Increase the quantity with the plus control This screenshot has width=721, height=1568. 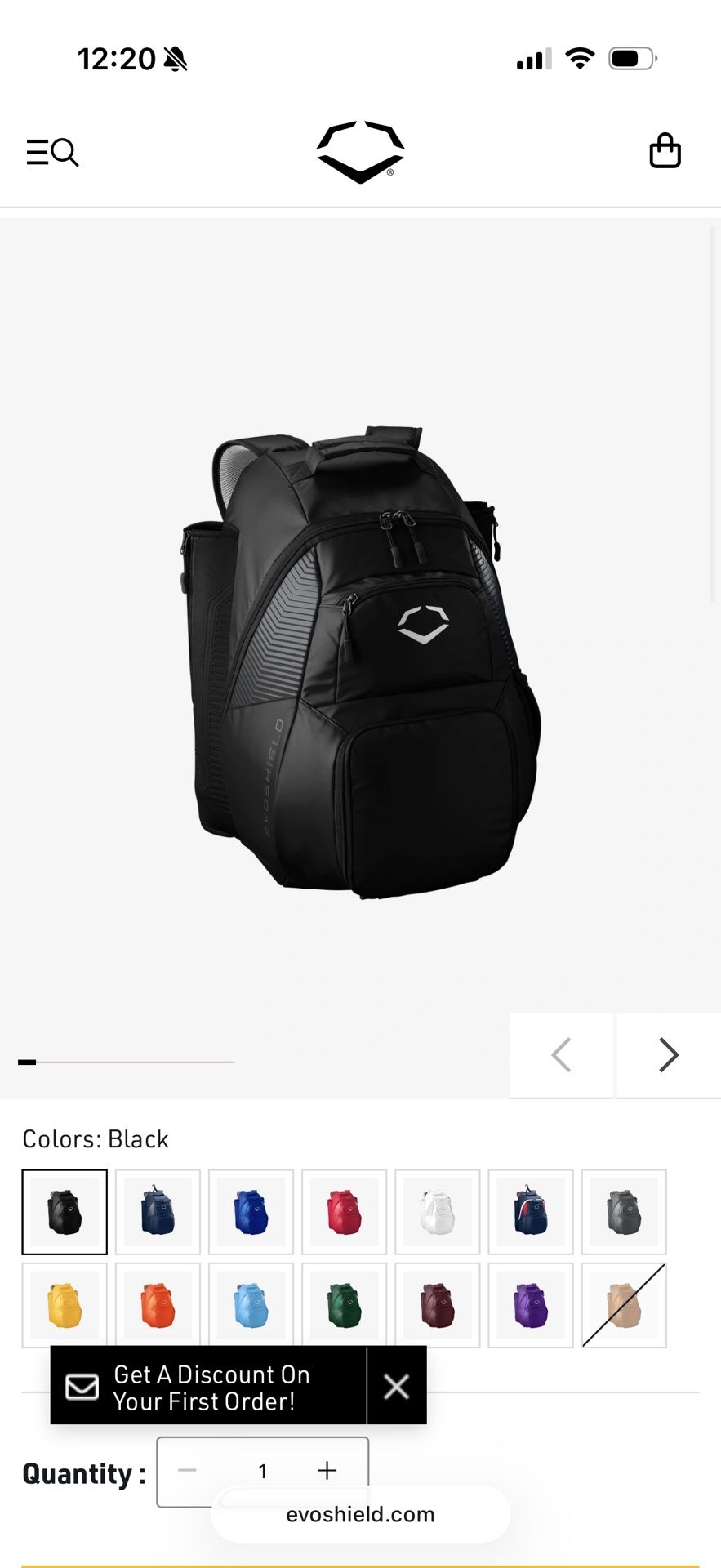(326, 1470)
